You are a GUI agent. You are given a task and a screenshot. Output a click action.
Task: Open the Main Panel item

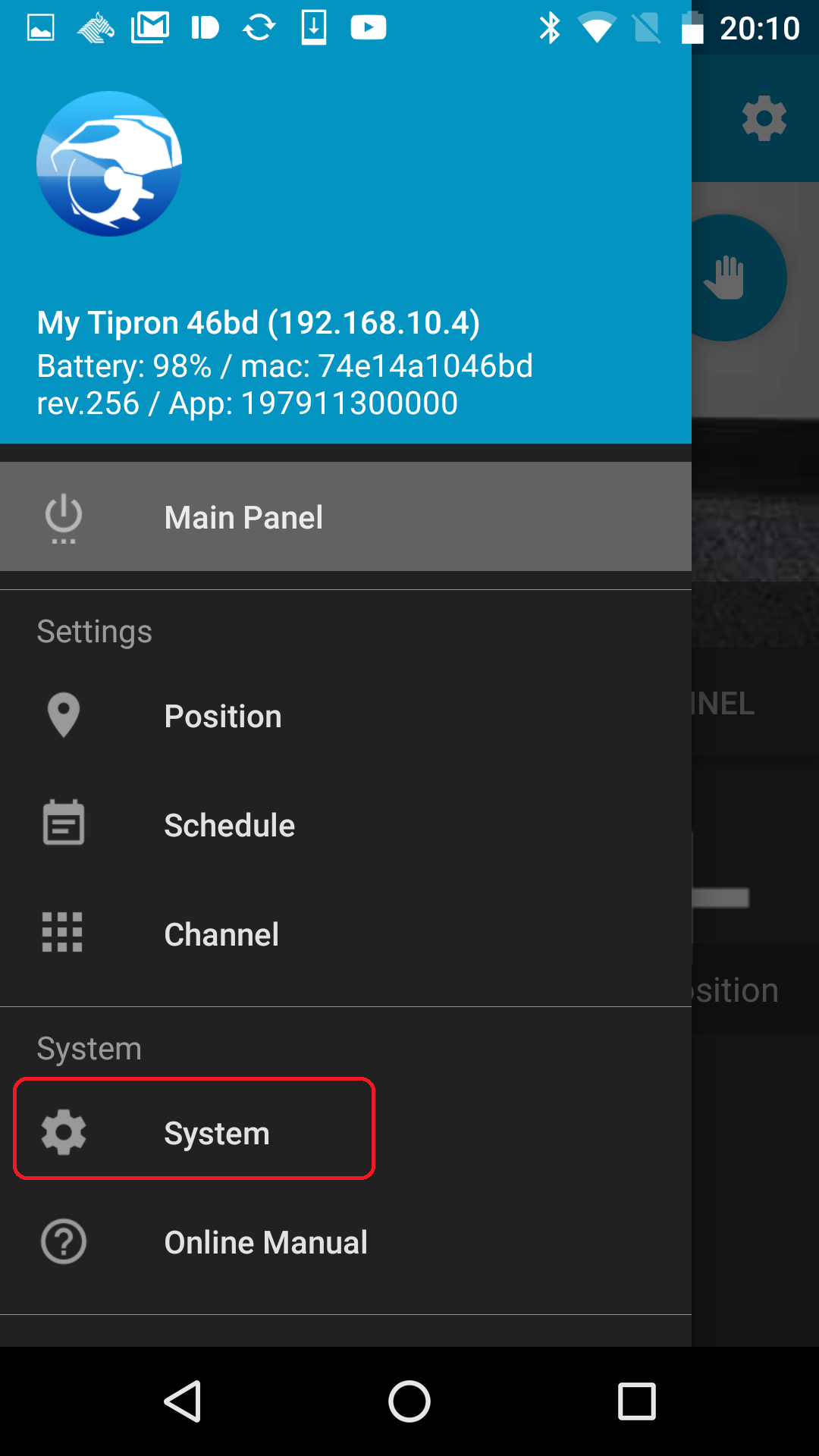point(346,516)
